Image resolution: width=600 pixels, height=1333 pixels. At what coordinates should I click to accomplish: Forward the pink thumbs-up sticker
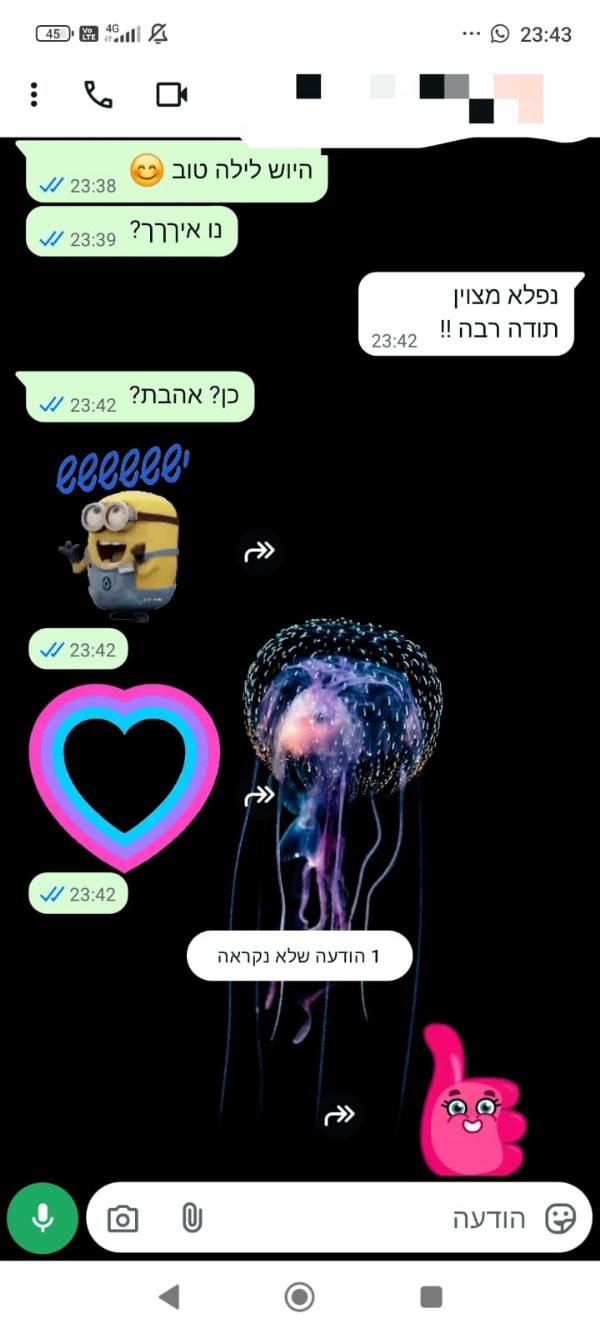pos(340,1115)
